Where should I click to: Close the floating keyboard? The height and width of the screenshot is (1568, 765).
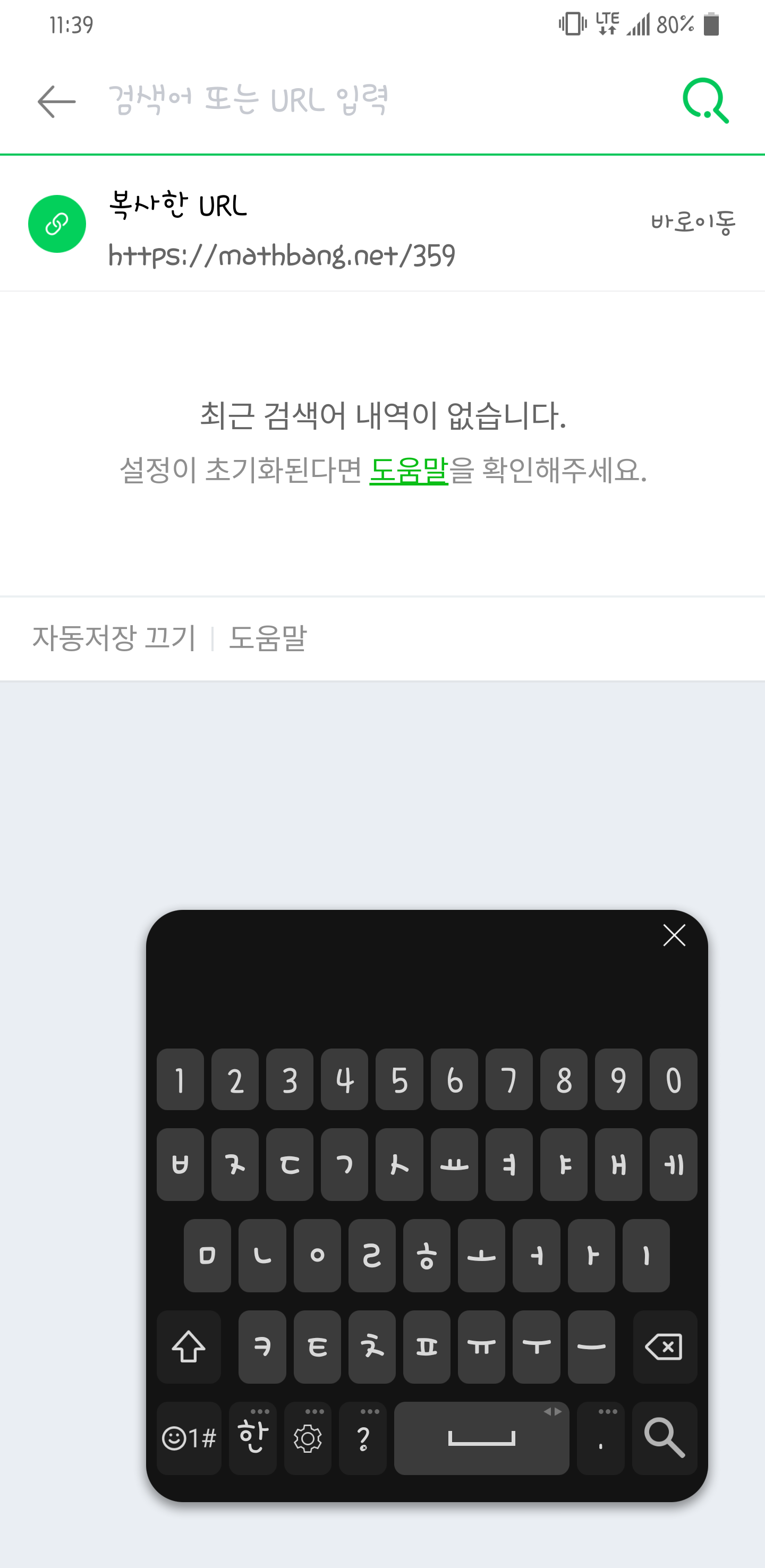click(x=674, y=935)
